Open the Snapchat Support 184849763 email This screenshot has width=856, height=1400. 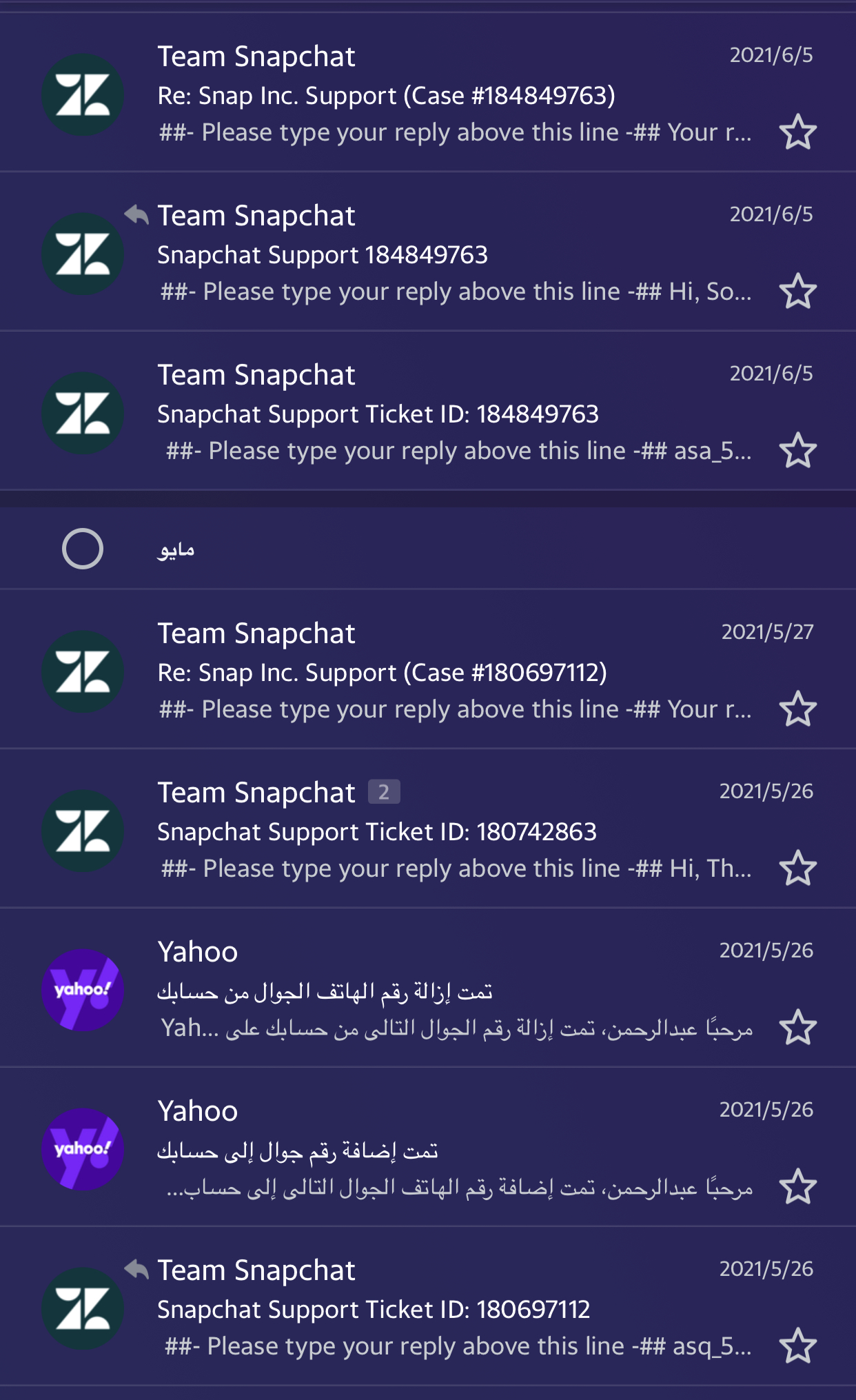tap(428, 252)
